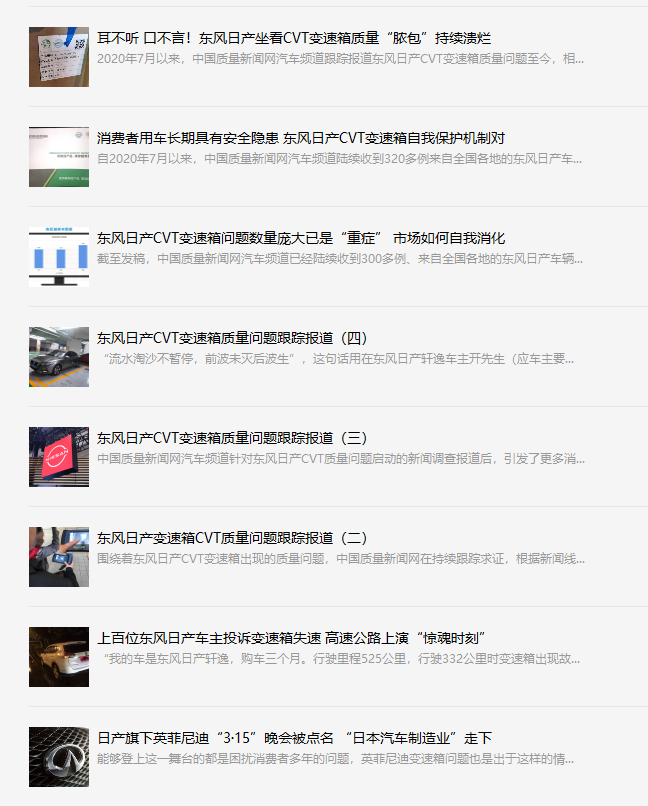Open 东风日产CVT变速箱质量问题跟踪报道（三）
The image size is (648, 806).
[x=232, y=438]
